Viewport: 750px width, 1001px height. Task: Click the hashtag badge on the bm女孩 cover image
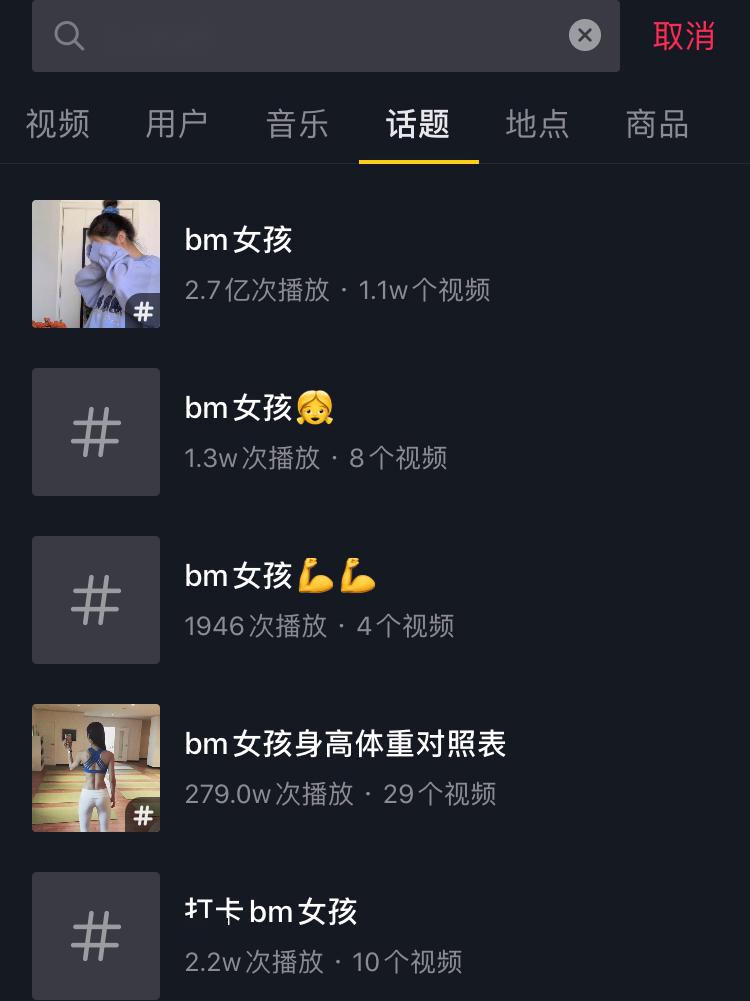(144, 310)
